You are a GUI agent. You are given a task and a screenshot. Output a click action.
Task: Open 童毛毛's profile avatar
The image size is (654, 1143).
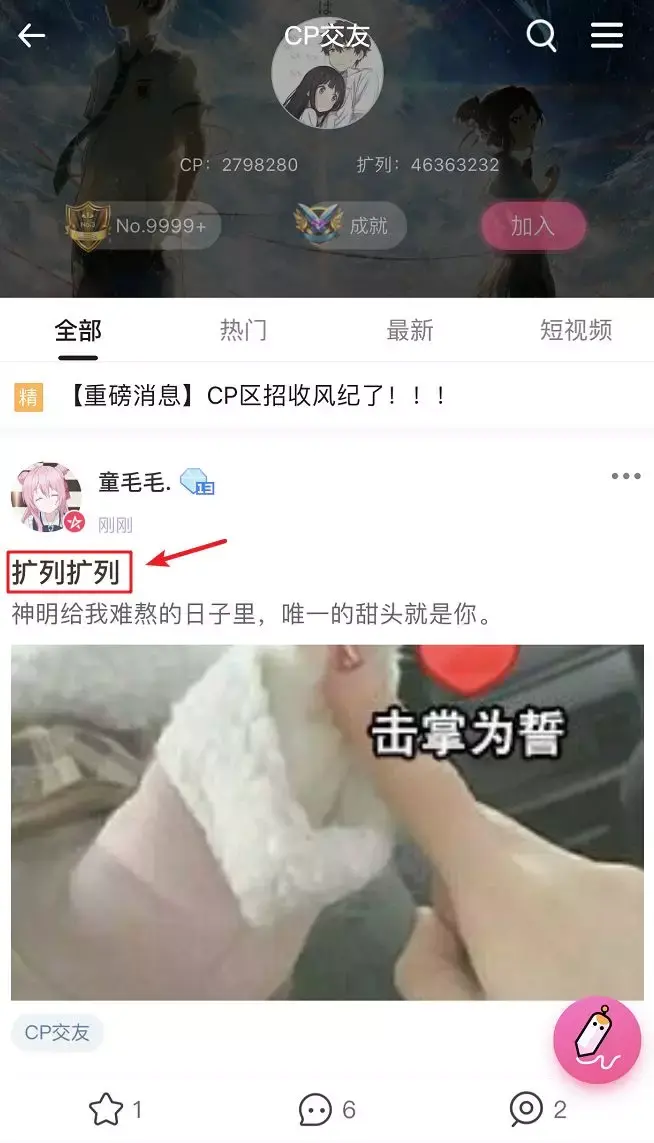pos(46,498)
